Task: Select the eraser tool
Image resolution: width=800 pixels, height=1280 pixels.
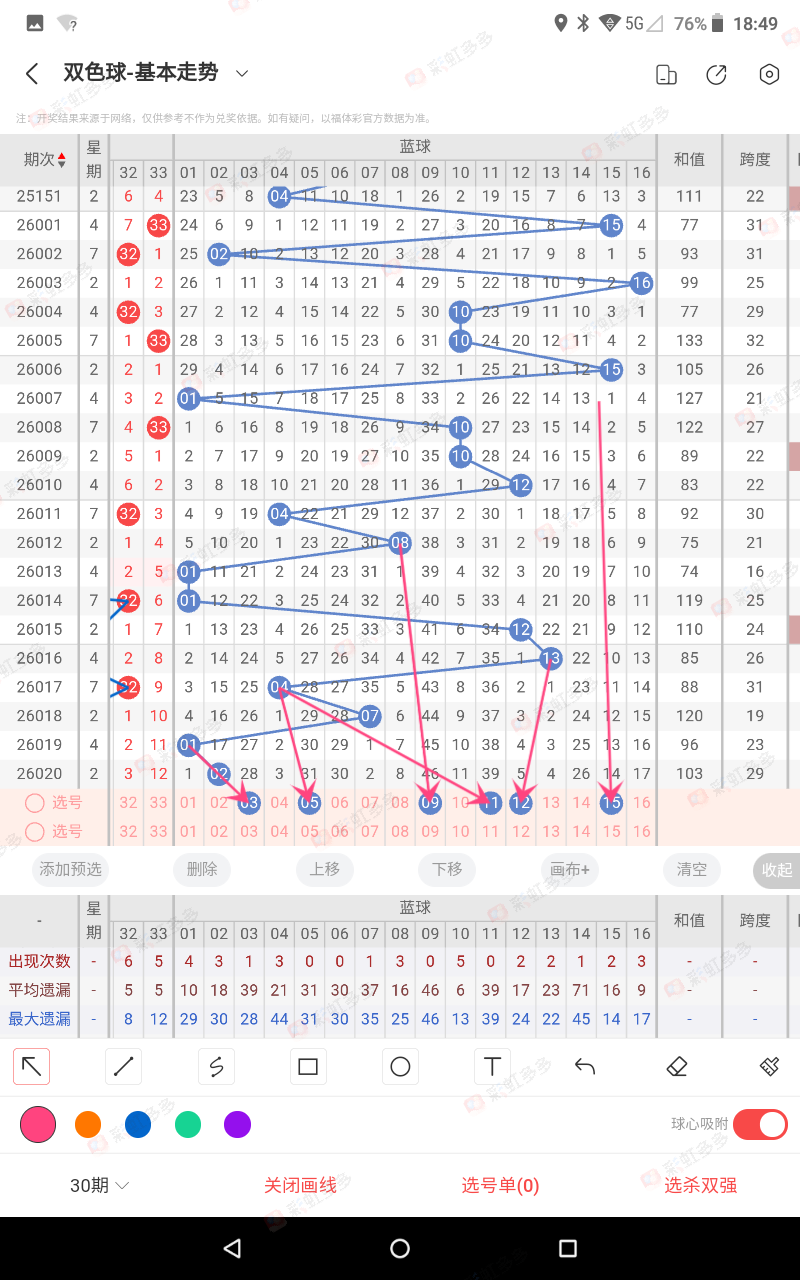Action: tap(676, 1066)
